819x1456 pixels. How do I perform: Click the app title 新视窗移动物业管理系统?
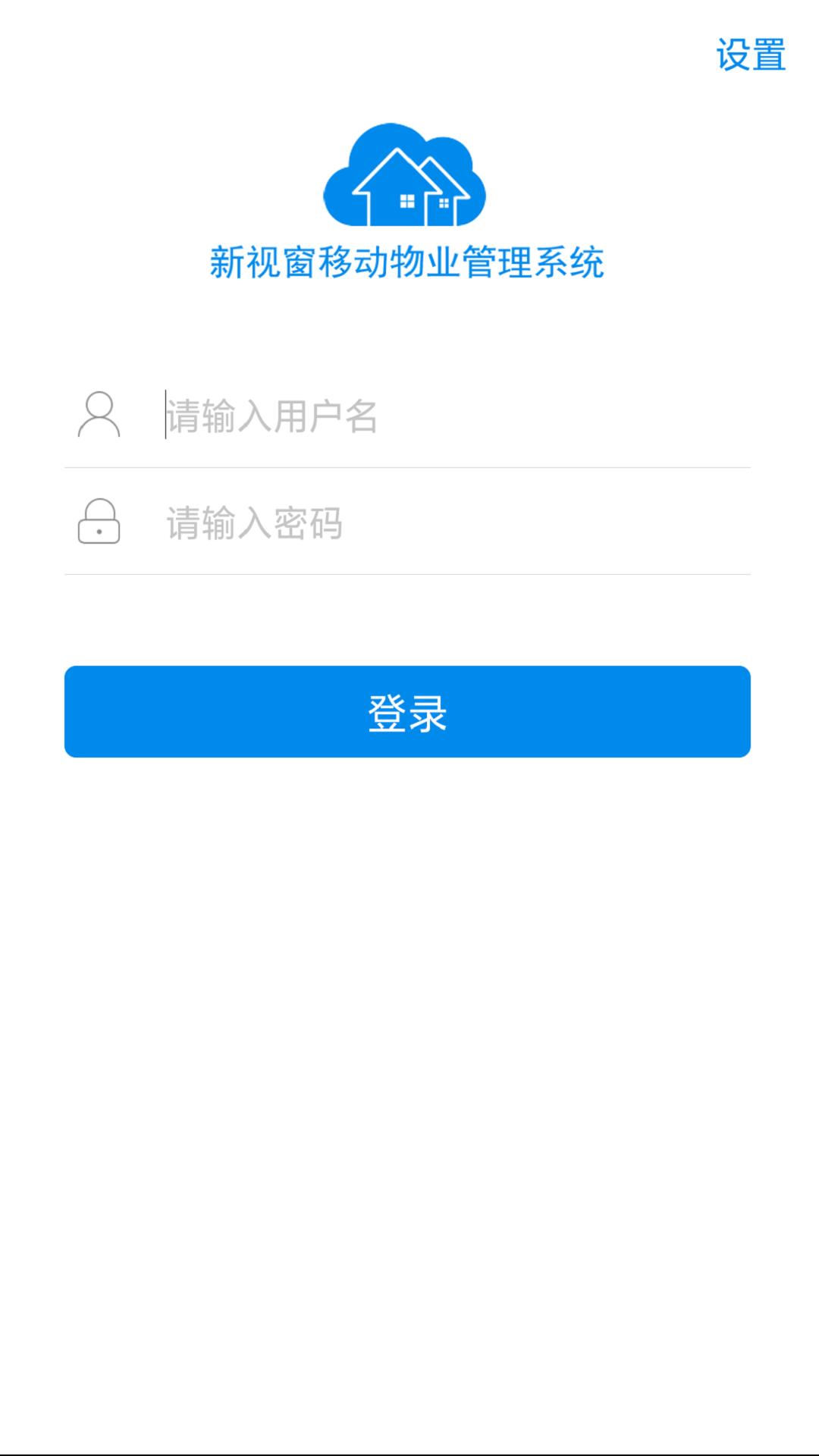409,262
